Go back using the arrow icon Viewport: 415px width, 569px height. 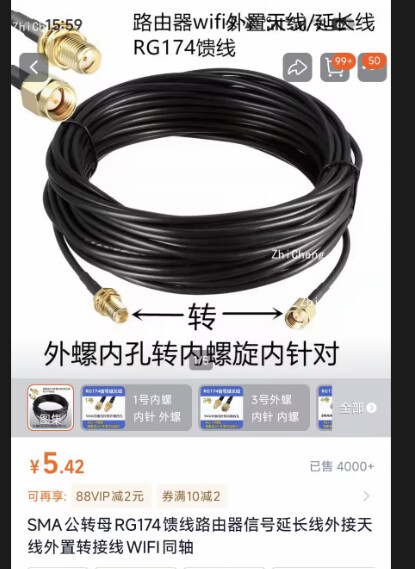pyautogui.click(x=34, y=67)
